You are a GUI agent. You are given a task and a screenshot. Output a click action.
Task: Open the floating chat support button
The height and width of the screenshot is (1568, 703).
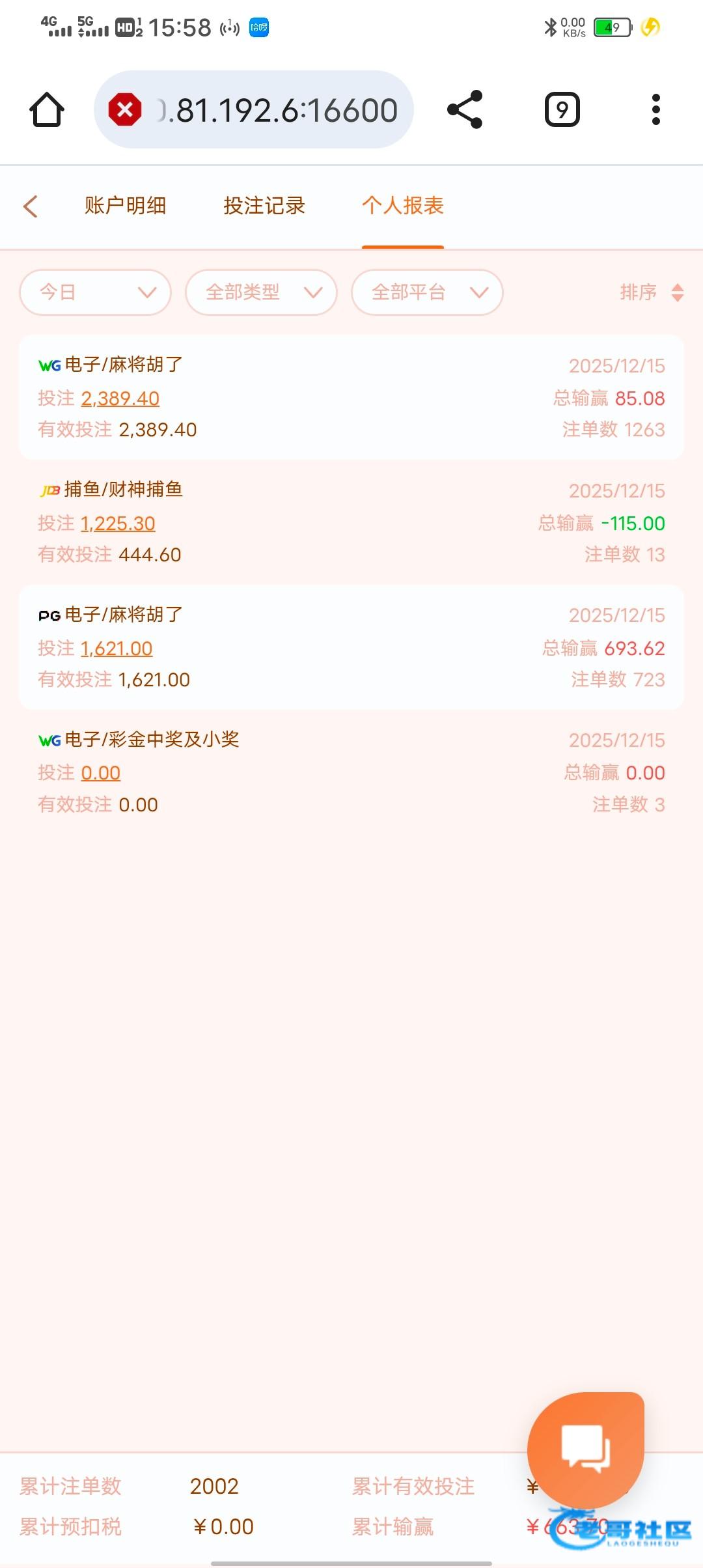pyautogui.click(x=585, y=1449)
